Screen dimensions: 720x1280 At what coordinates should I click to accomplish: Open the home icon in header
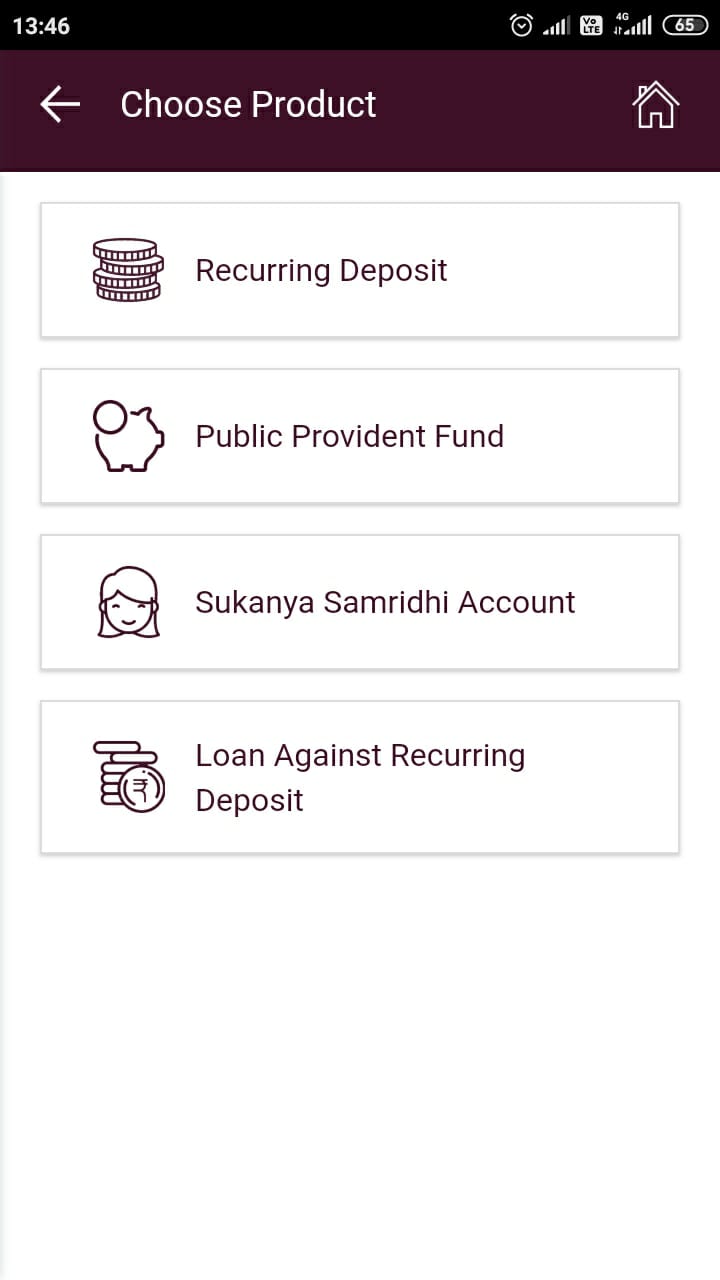656,104
